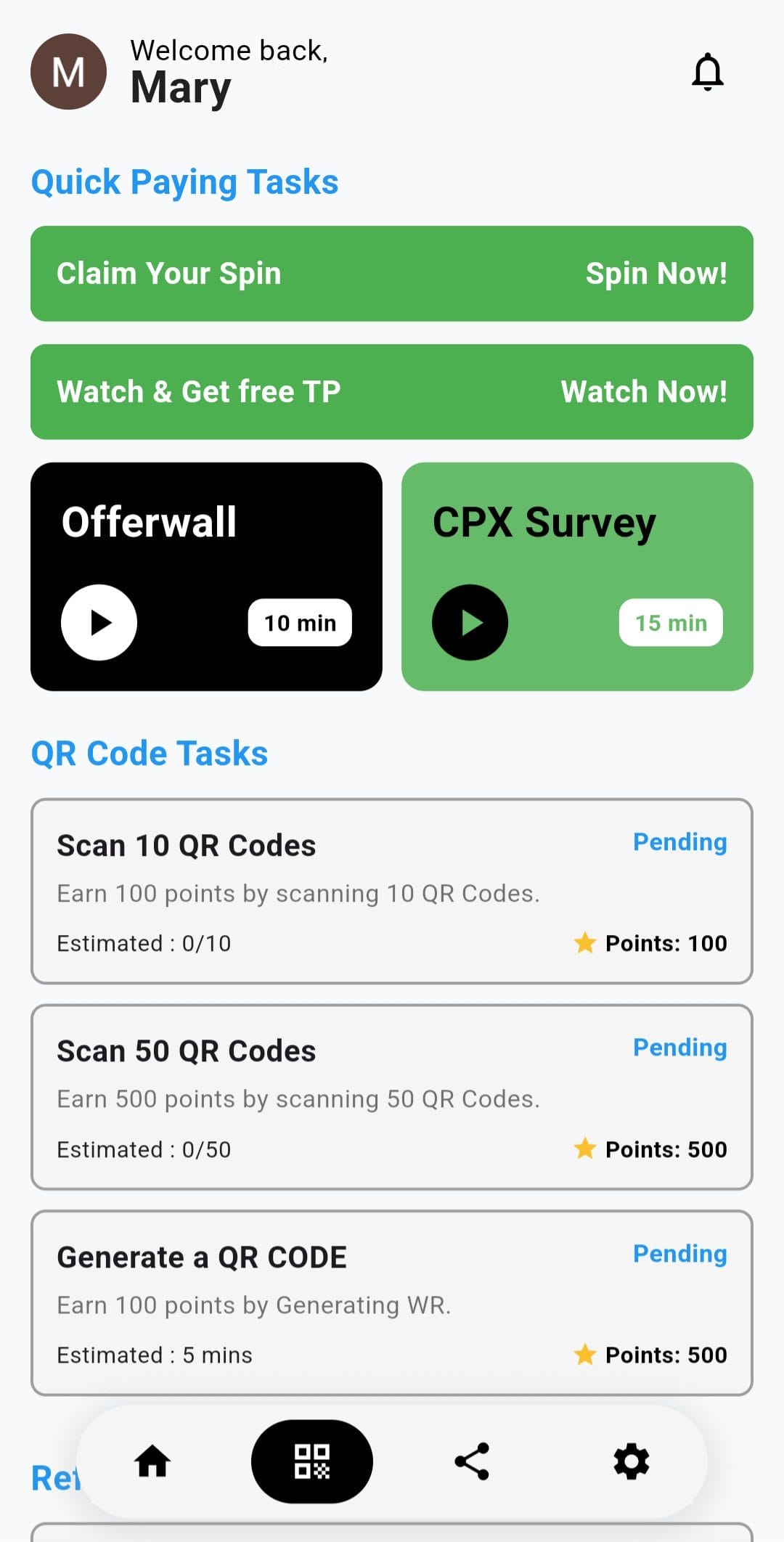
Task: Click the star on Scan 50 QR Codes
Action: [585, 1149]
